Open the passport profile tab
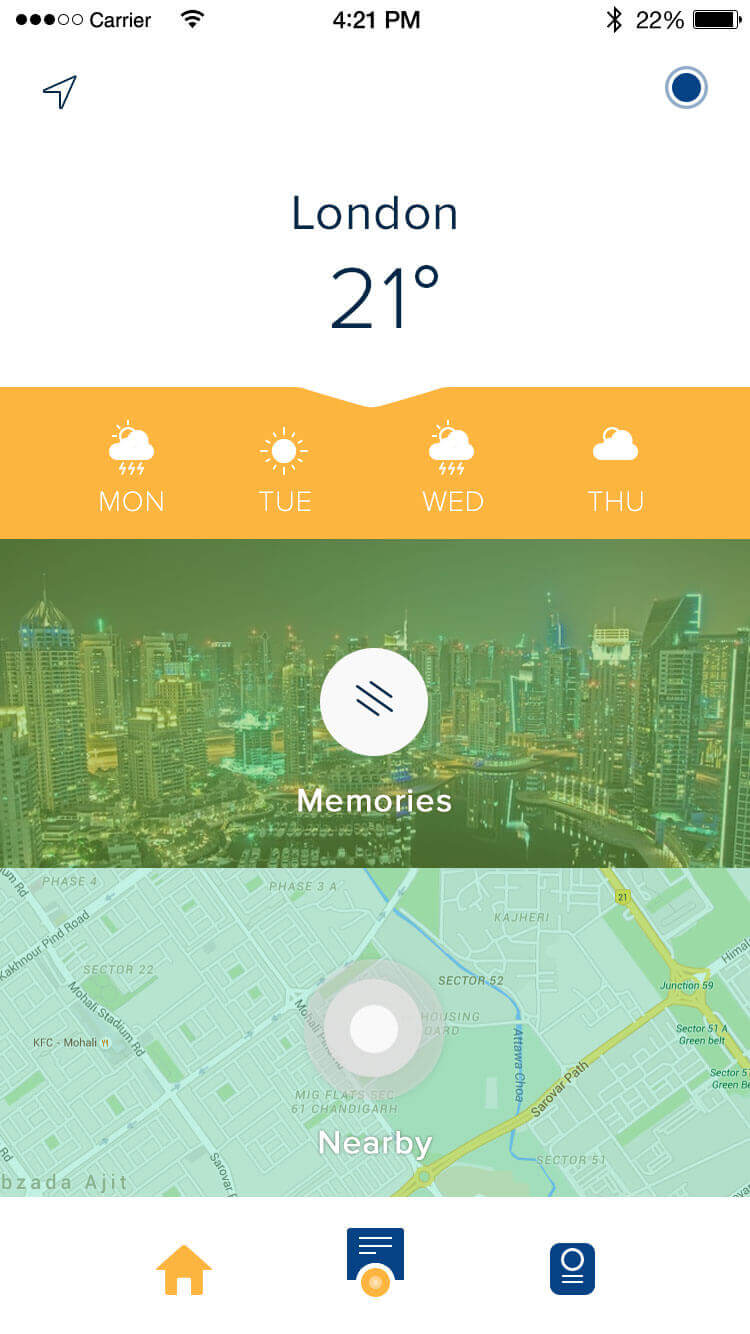The height and width of the screenshot is (1334, 750). point(572,1269)
